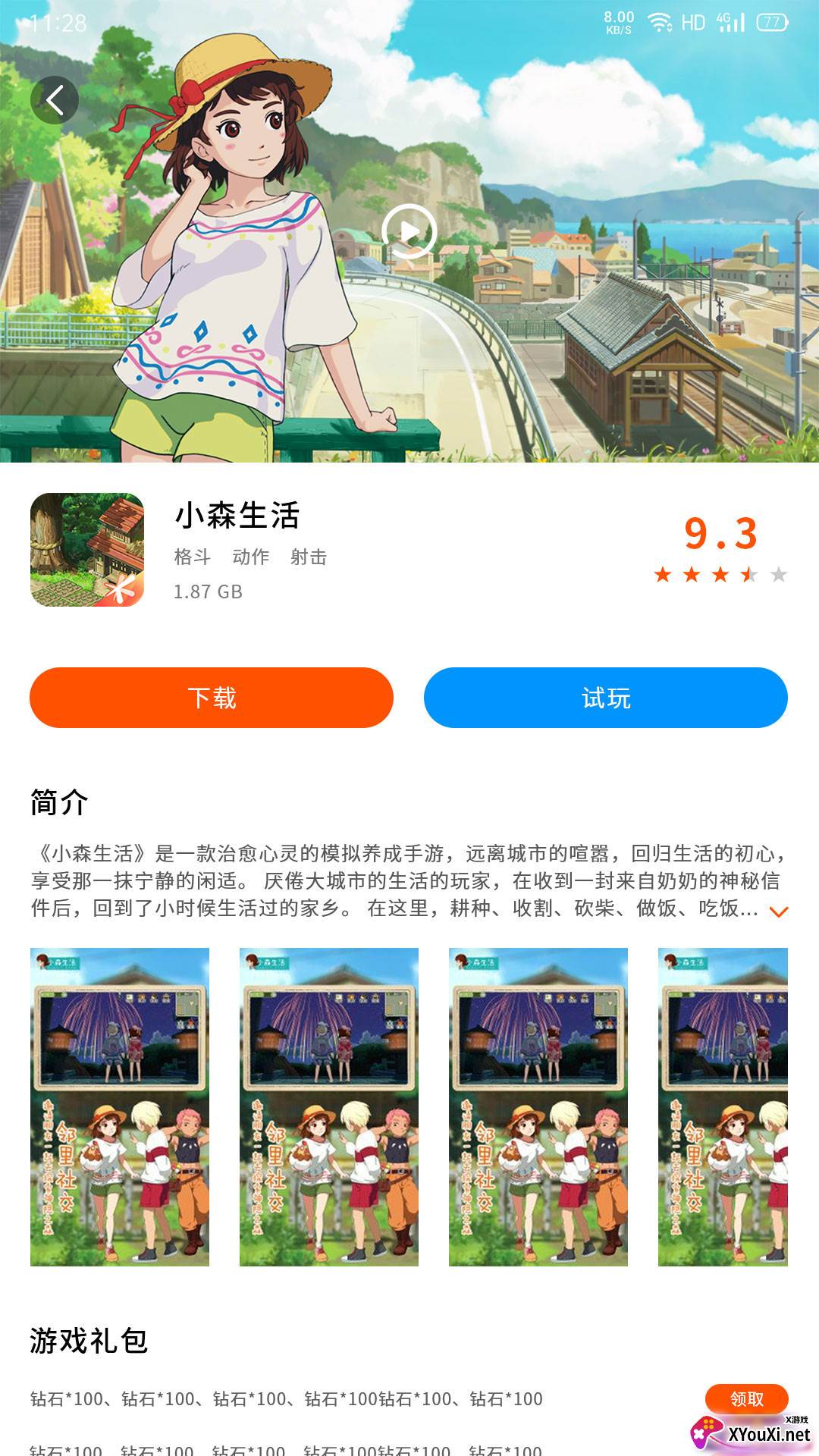Screen dimensions: 819x1456
Task: View the second game screenshot
Action: point(329,1106)
